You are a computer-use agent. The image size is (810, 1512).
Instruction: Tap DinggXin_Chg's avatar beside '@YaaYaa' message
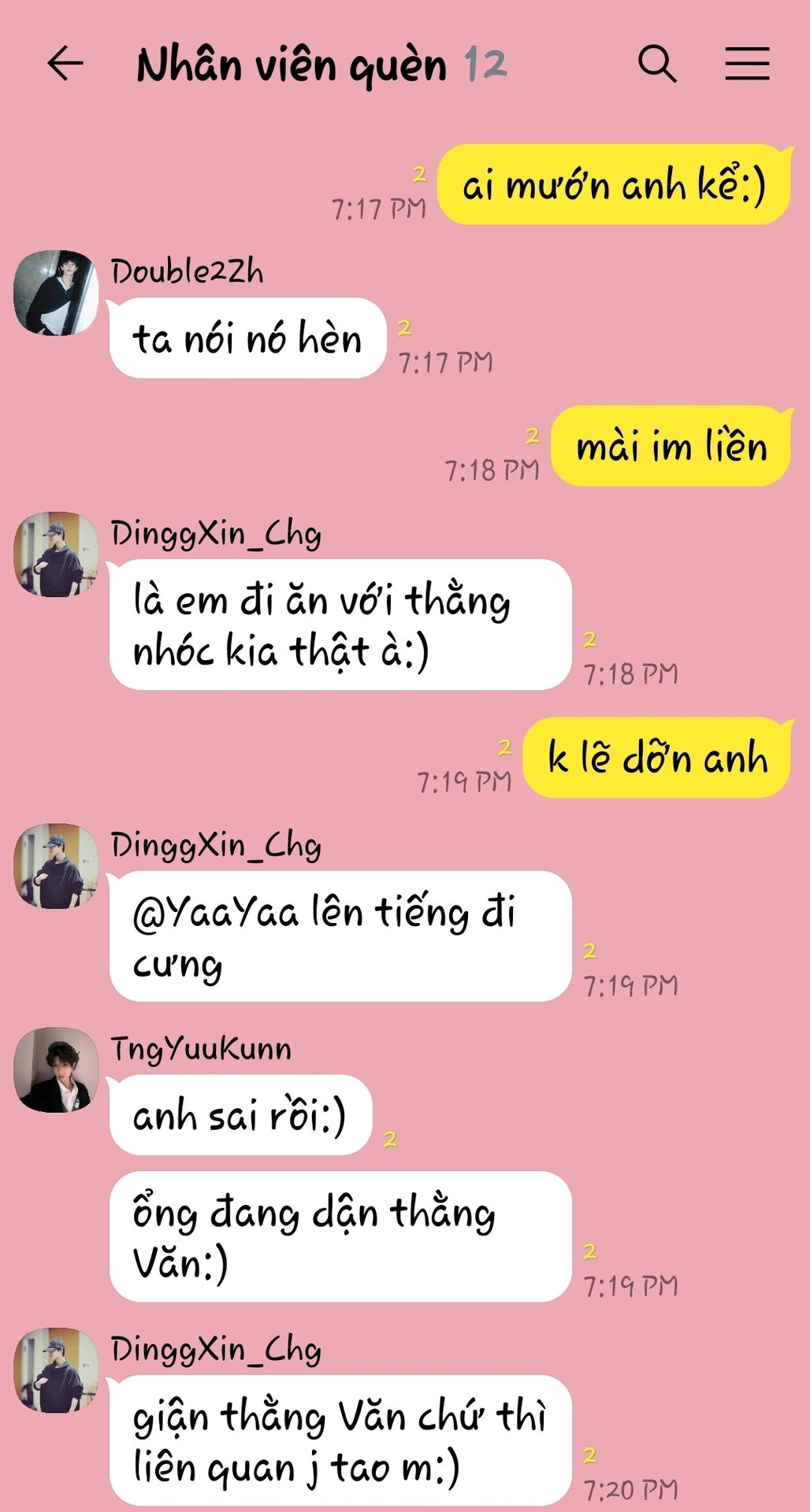point(56,866)
